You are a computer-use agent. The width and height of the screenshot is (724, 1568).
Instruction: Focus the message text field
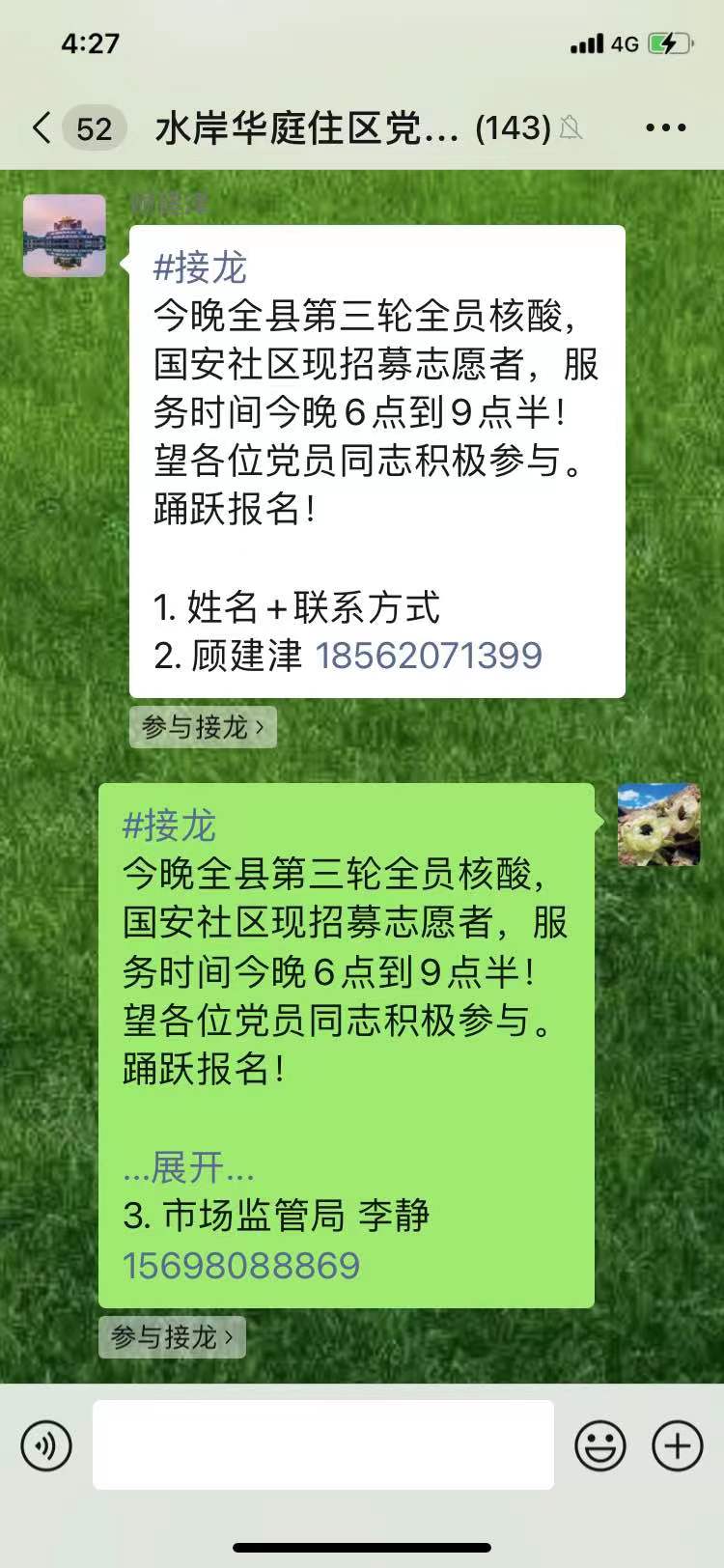pos(323,1444)
